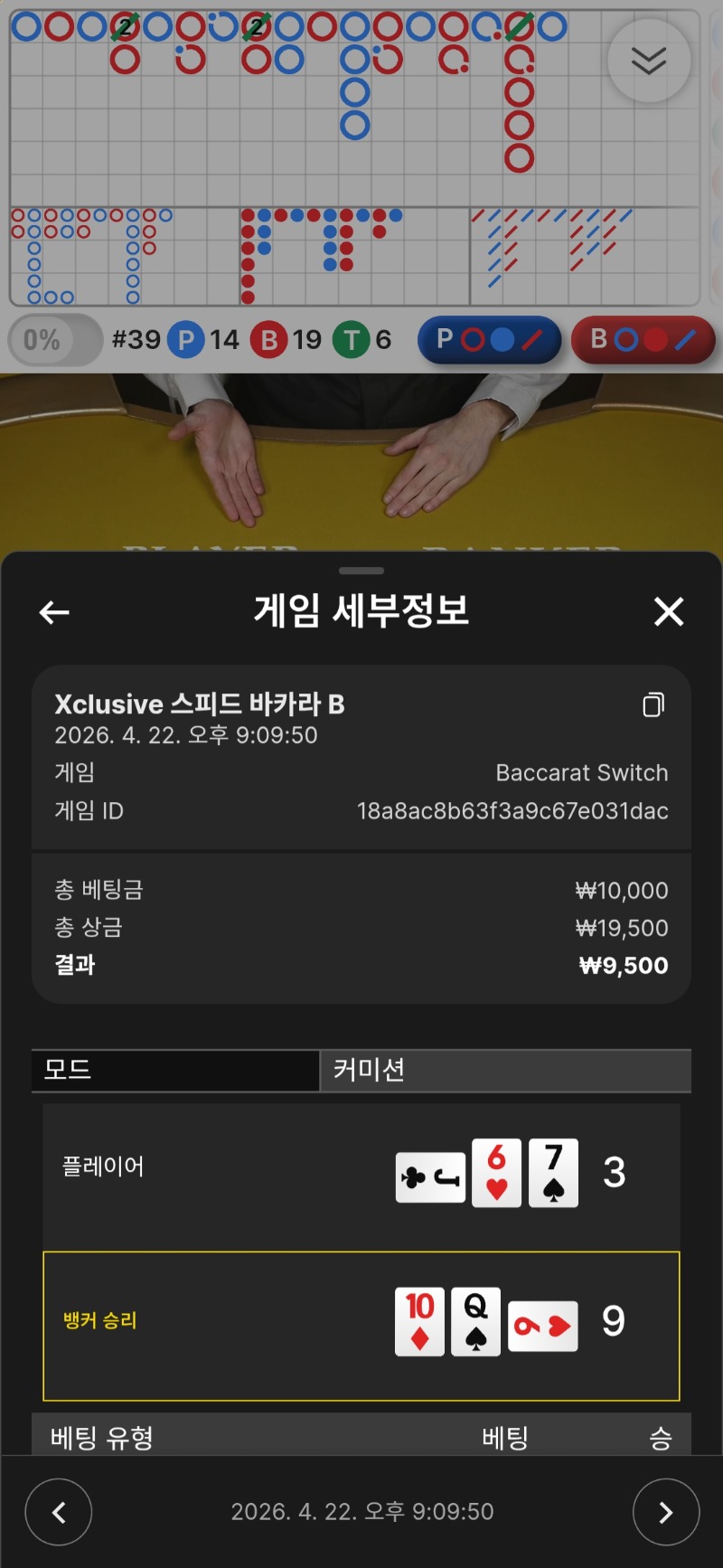View the previous game round

[x=59, y=1511]
